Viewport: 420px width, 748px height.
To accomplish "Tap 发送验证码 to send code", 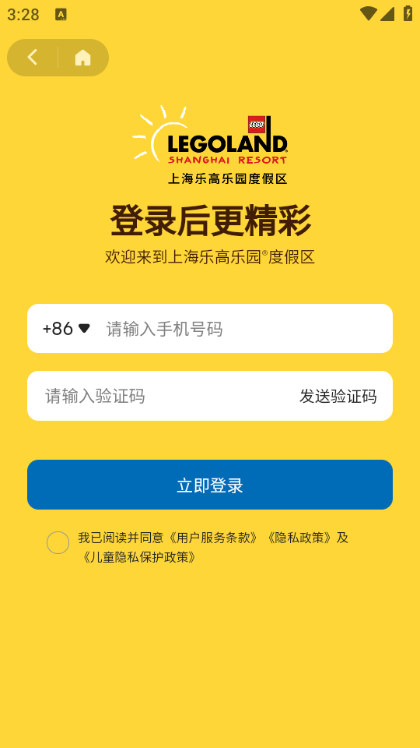I will [x=338, y=396].
